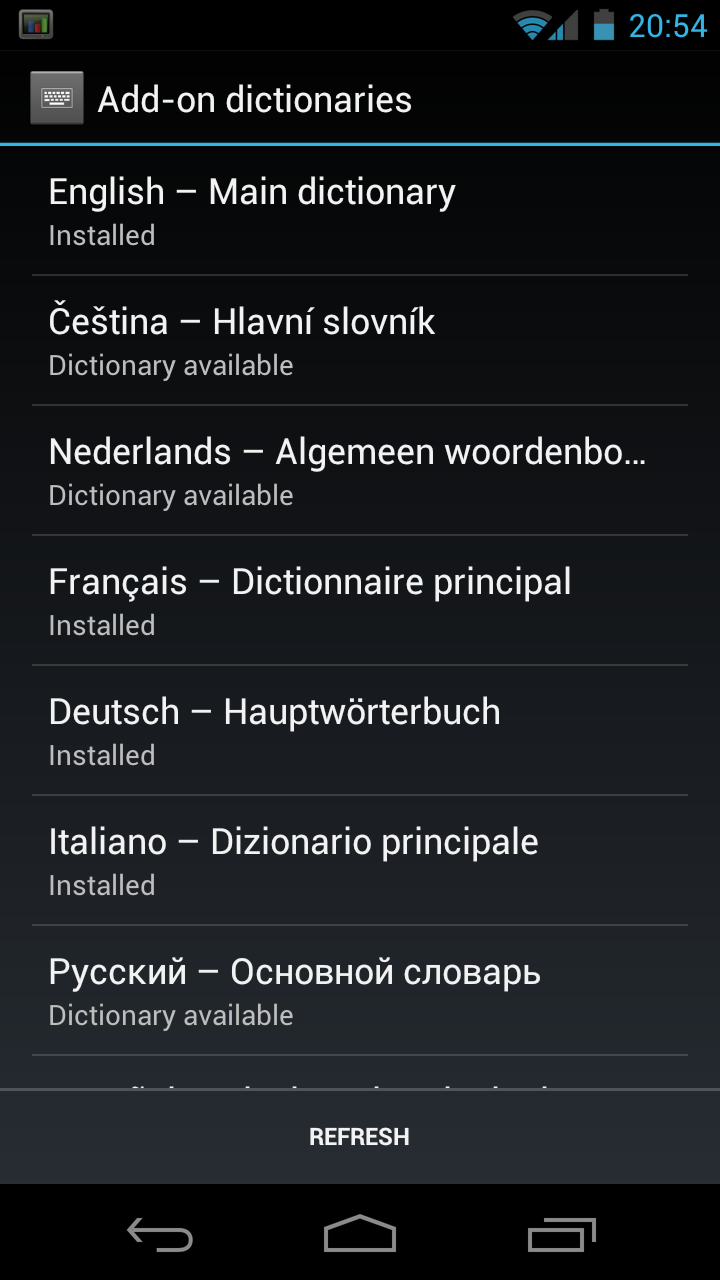The image size is (720, 1280).
Task: Tap the keyboard icon in the title bar
Action: 56,98
